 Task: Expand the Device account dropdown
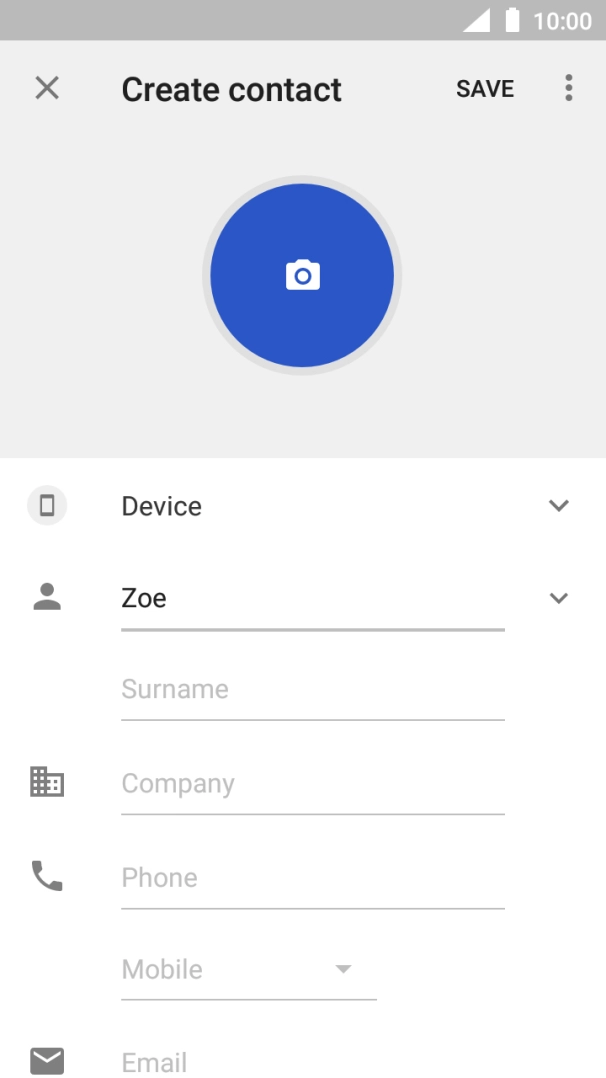558,506
